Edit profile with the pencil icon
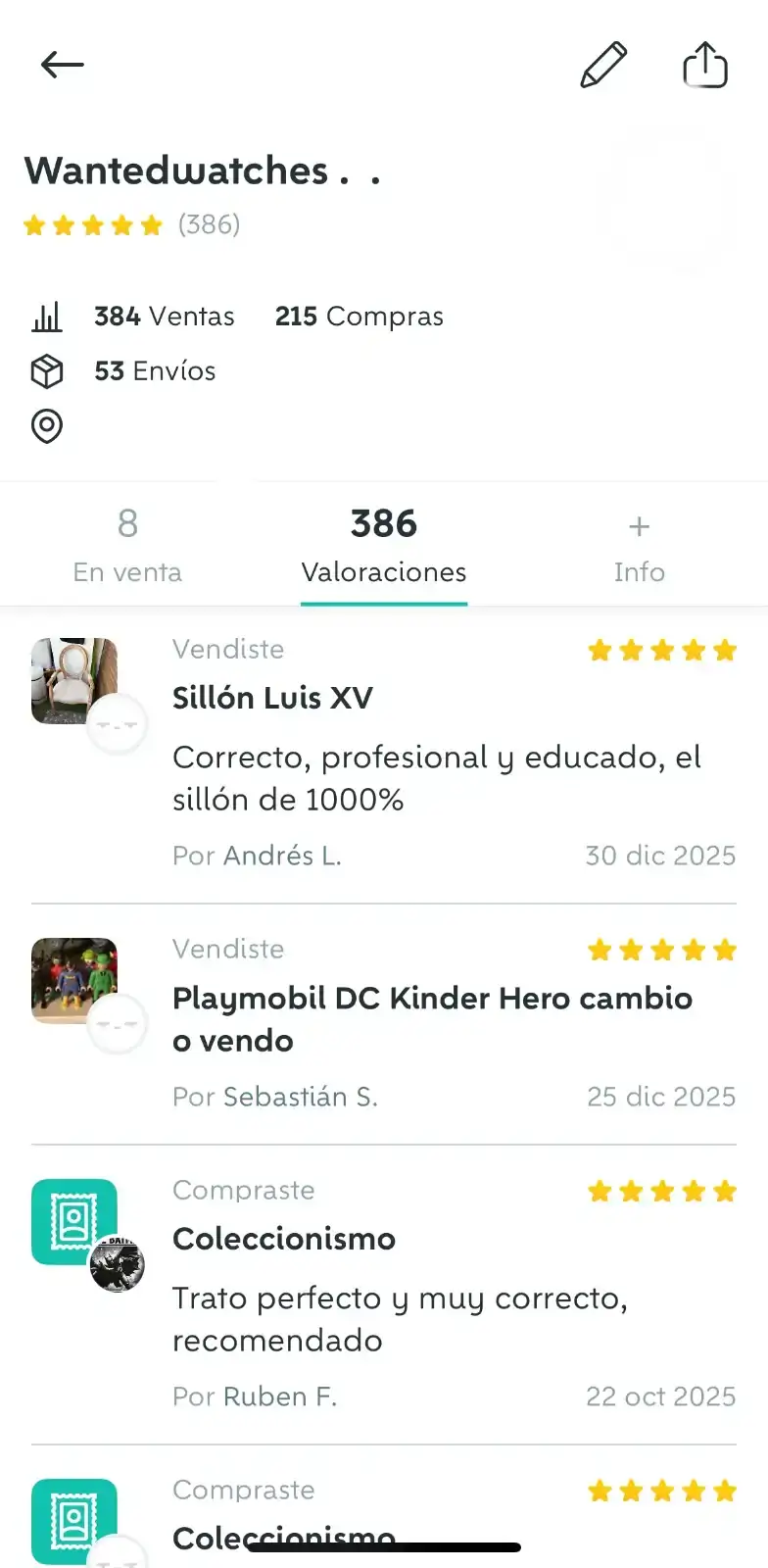This screenshot has width=768, height=1568. 603,66
